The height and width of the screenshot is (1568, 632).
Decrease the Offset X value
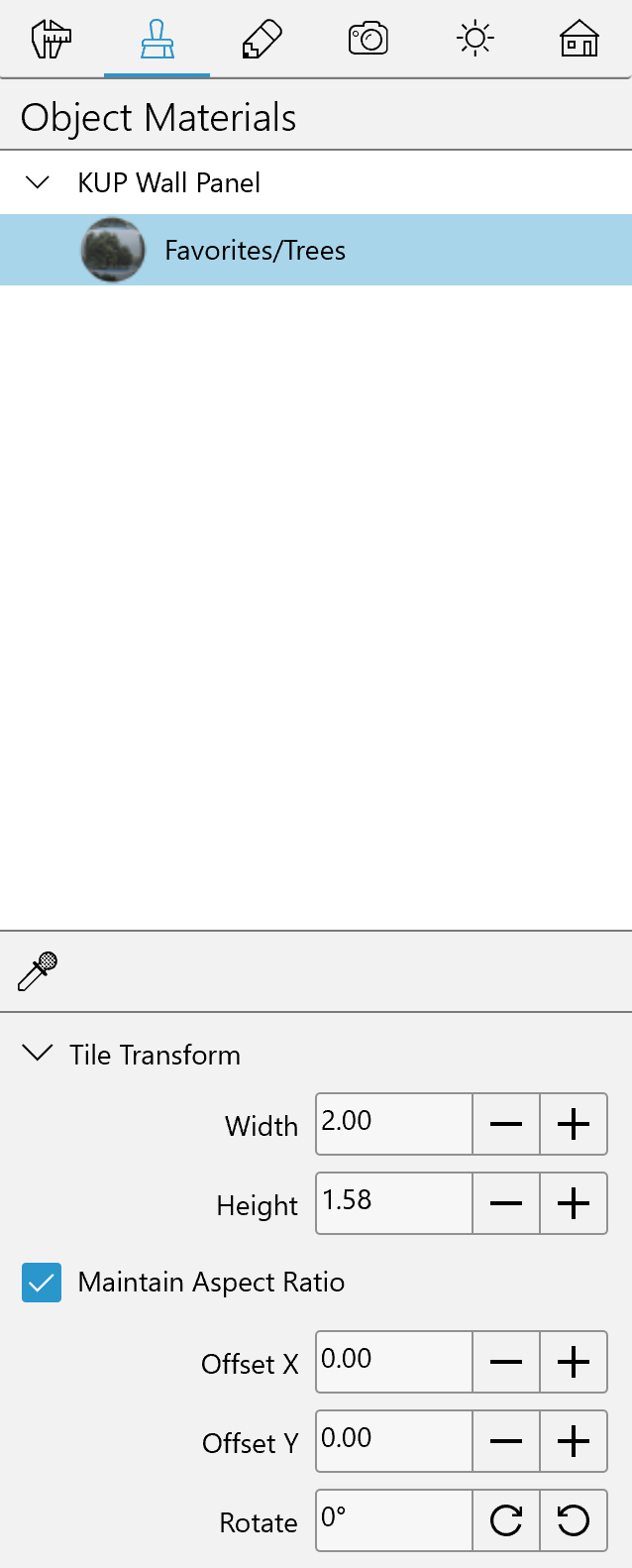506,1362
